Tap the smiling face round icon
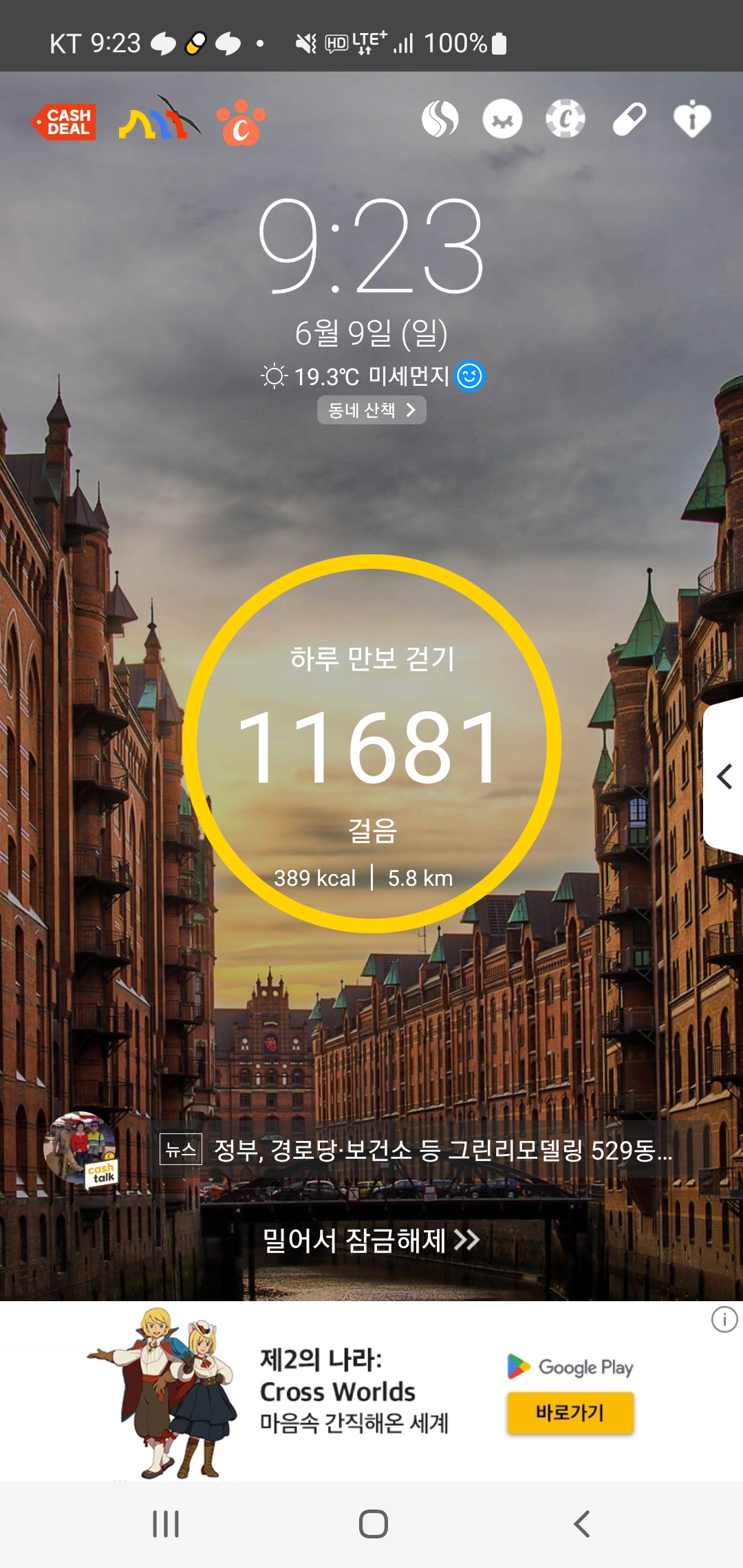 (503, 119)
